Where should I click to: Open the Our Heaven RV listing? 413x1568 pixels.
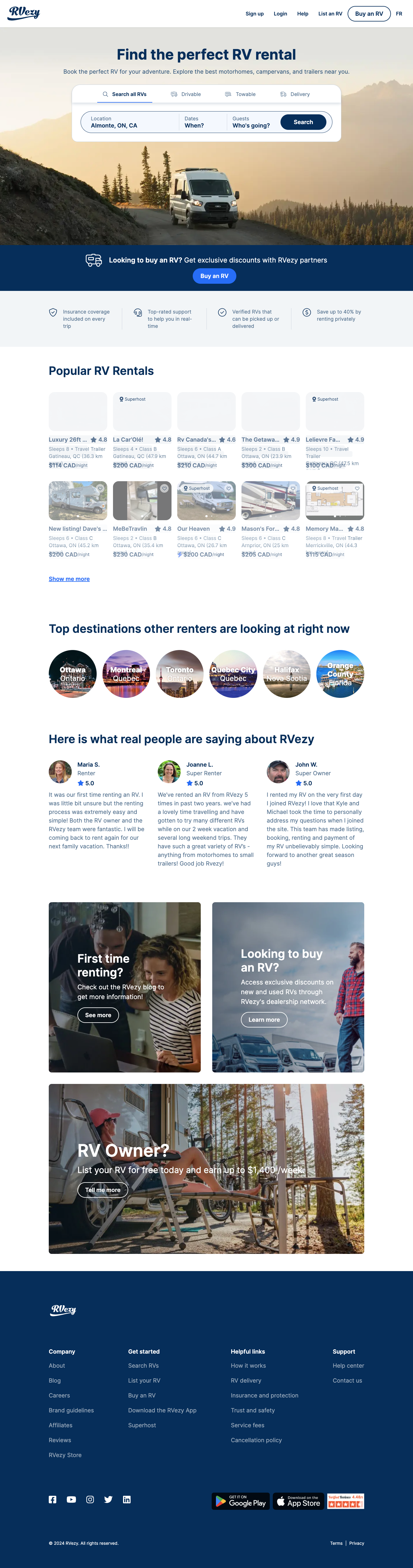(x=206, y=501)
